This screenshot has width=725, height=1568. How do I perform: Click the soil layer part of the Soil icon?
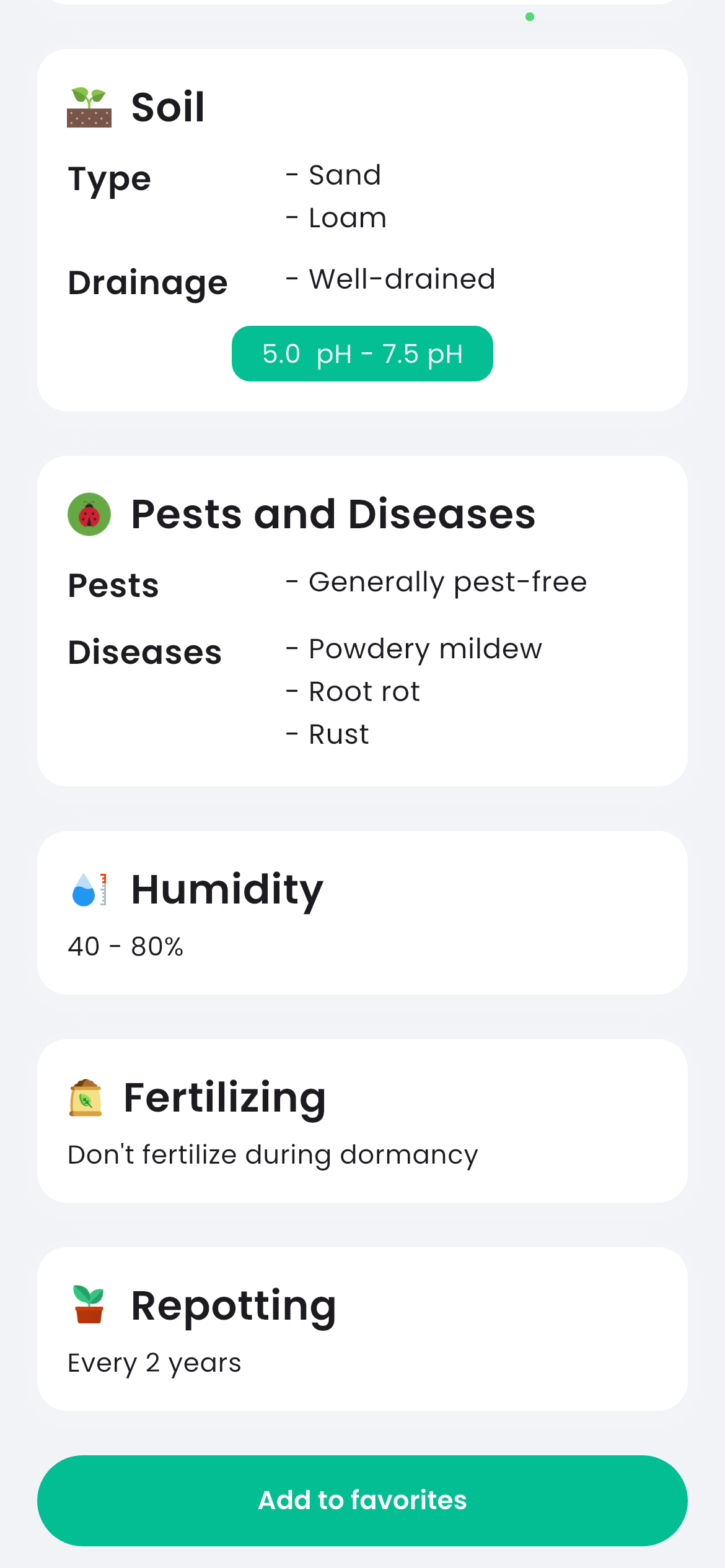pyautogui.click(x=89, y=119)
